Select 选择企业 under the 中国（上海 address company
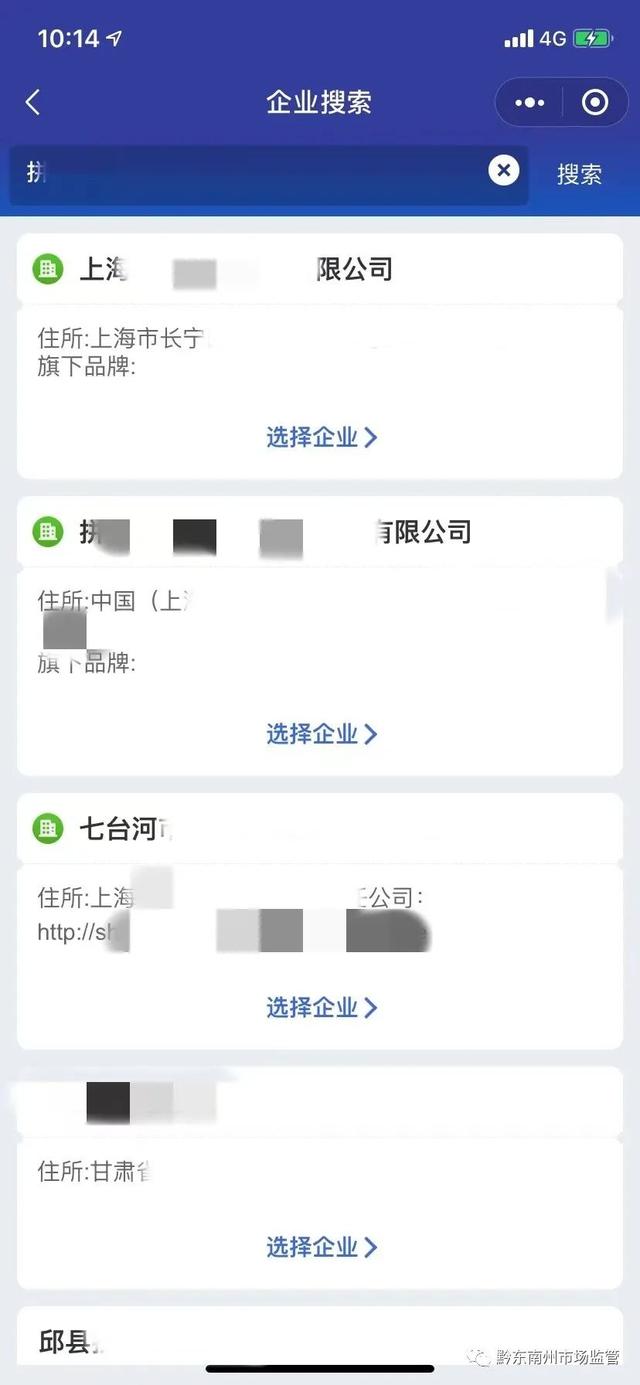Image resolution: width=640 pixels, height=1385 pixels. (321, 734)
